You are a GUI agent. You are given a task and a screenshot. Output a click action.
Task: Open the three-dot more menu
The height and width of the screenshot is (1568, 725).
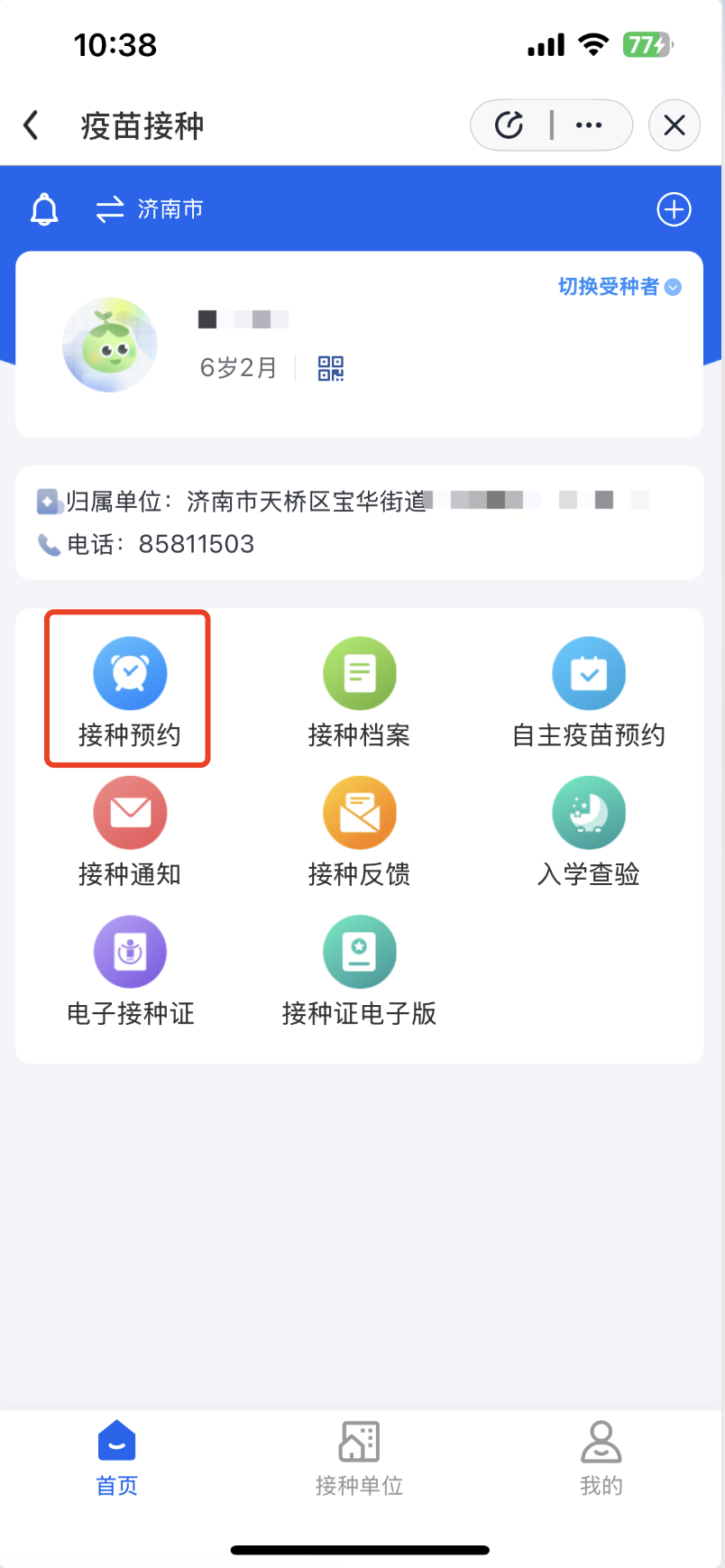(589, 125)
